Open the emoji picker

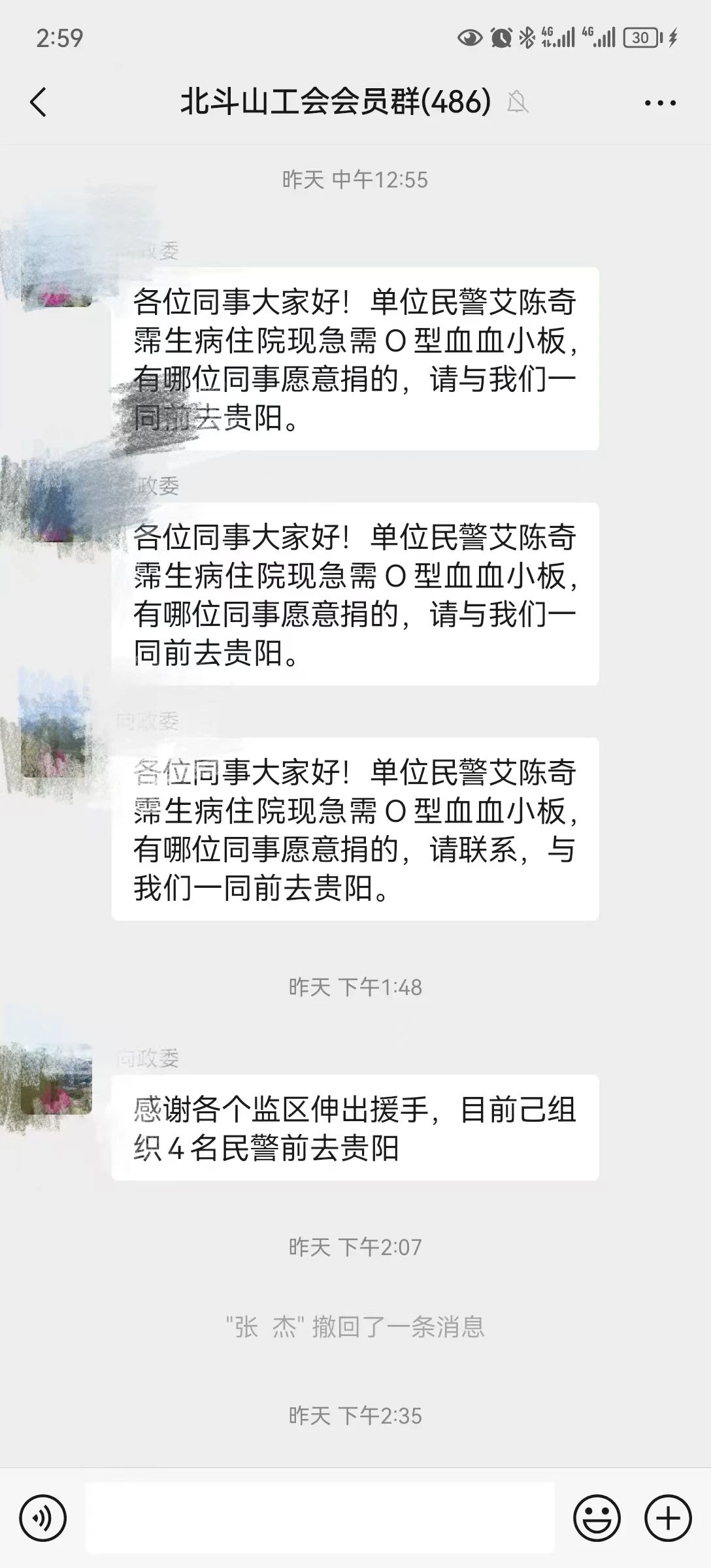pyautogui.click(x=597, y=1518)
